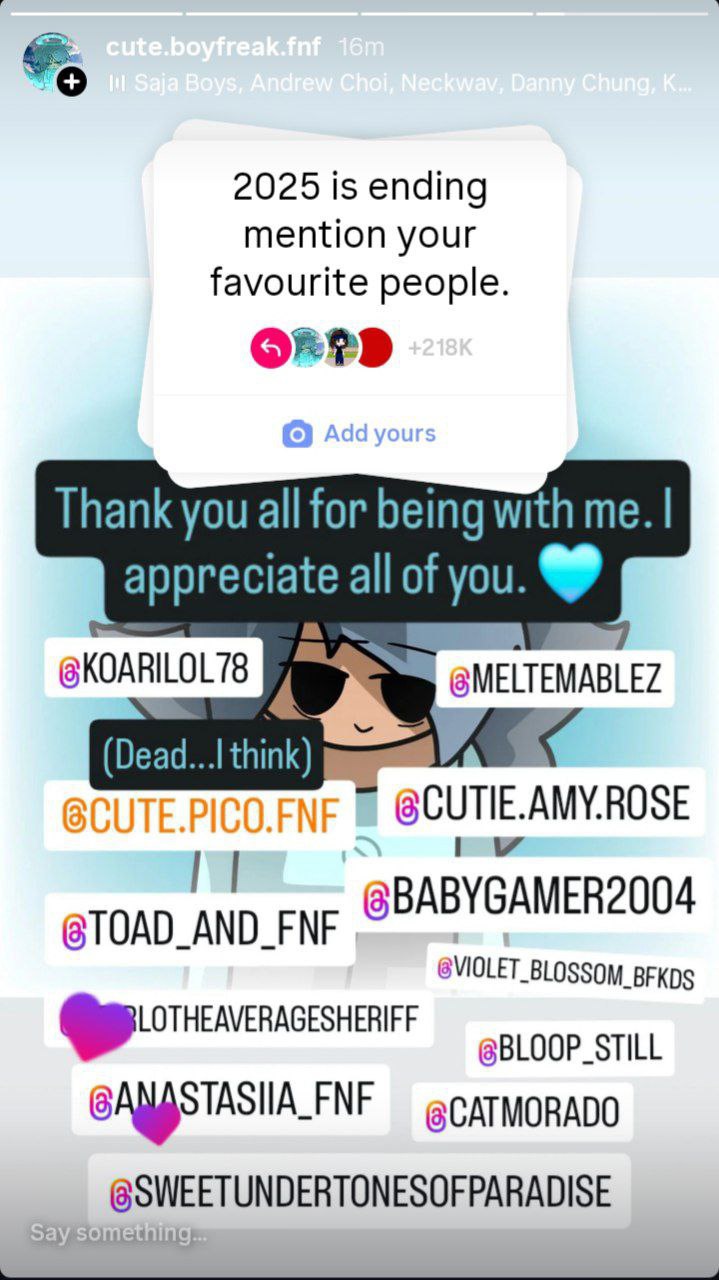Open the @TOAD_AND_FNF mention

pyautogui.click(x=199, y=931)
